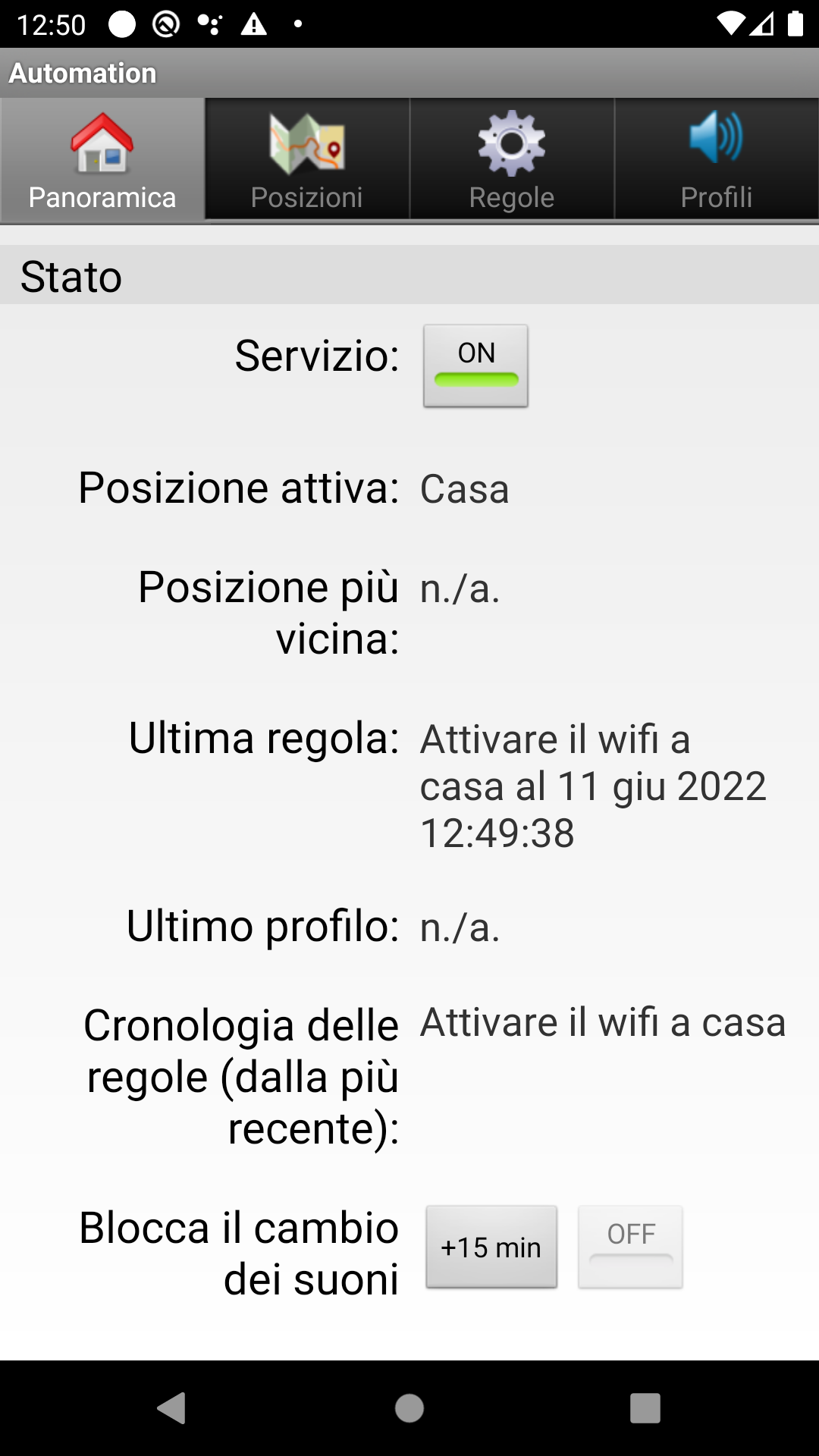Switch to the Posizioni tab

click(307, 159)
